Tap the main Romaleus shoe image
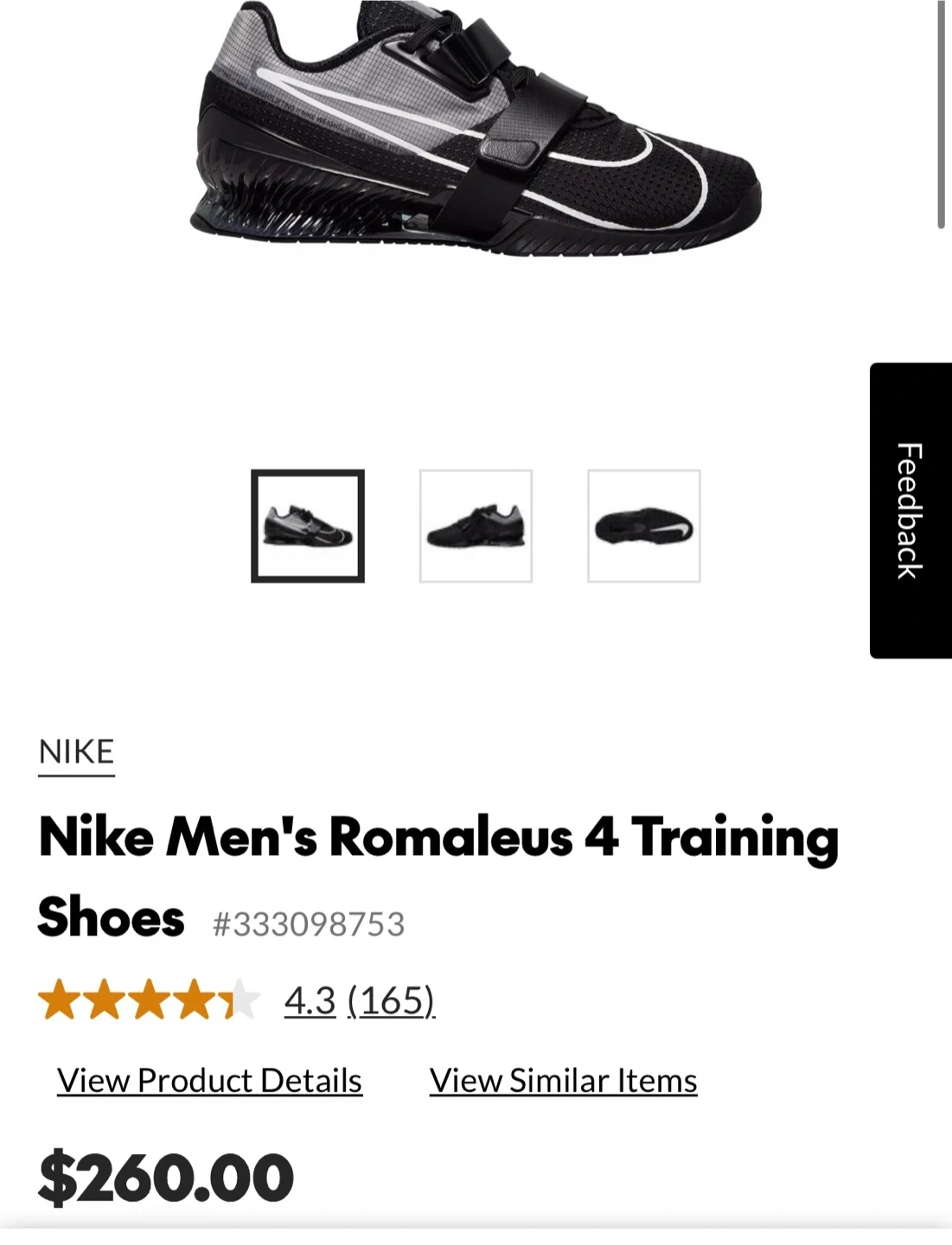 [476, 128]
